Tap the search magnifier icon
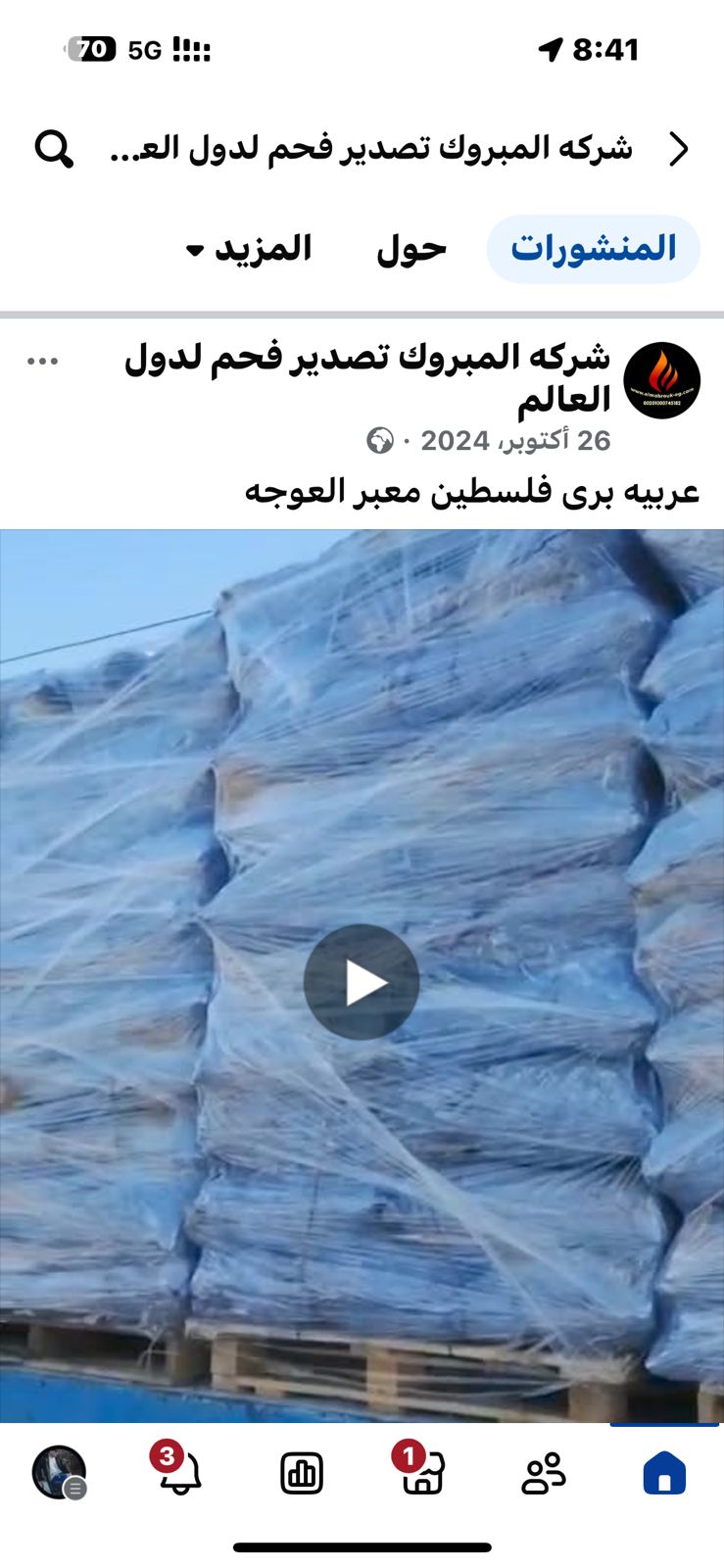The height and width of the screenshot is (1568, 724). pos(54,149)
